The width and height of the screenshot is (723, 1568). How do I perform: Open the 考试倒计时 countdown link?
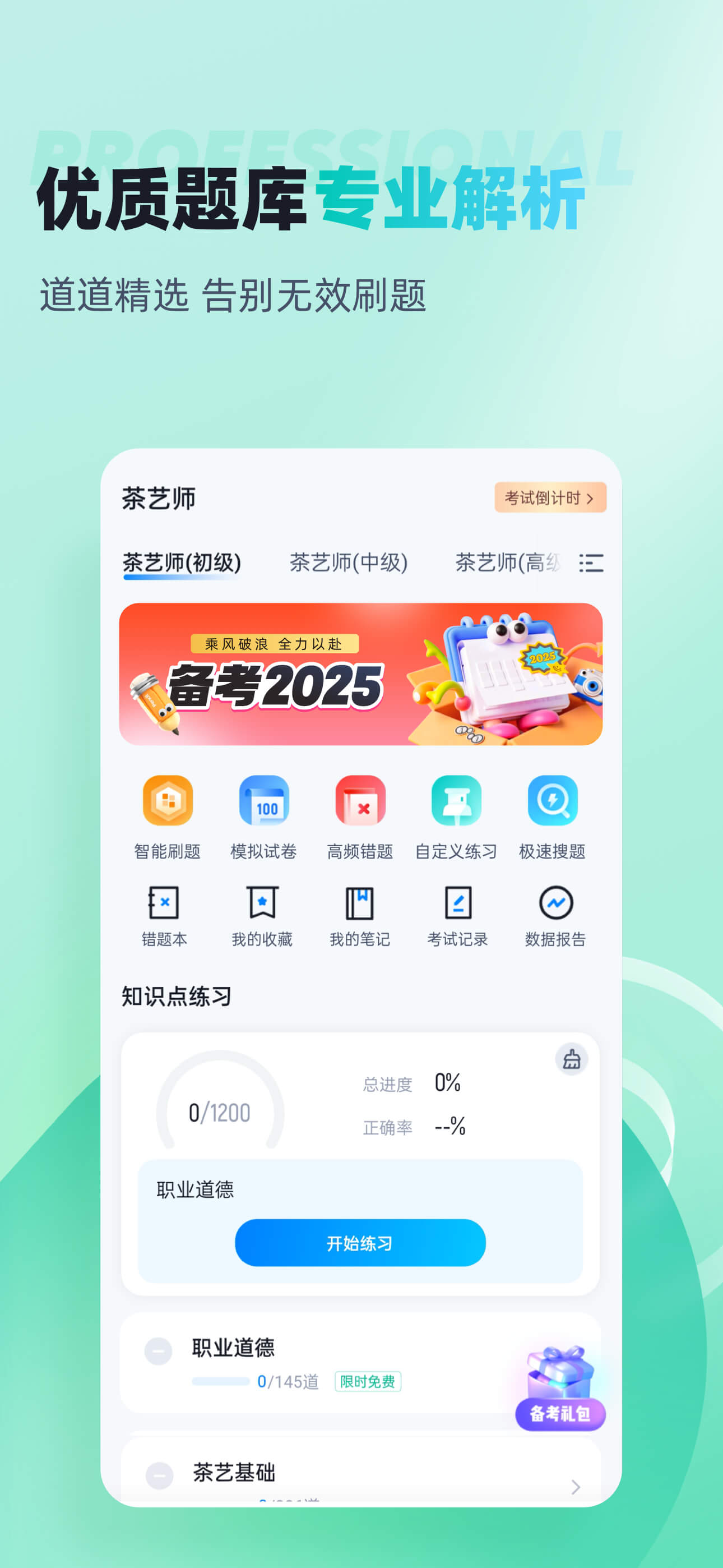[551, 497]
